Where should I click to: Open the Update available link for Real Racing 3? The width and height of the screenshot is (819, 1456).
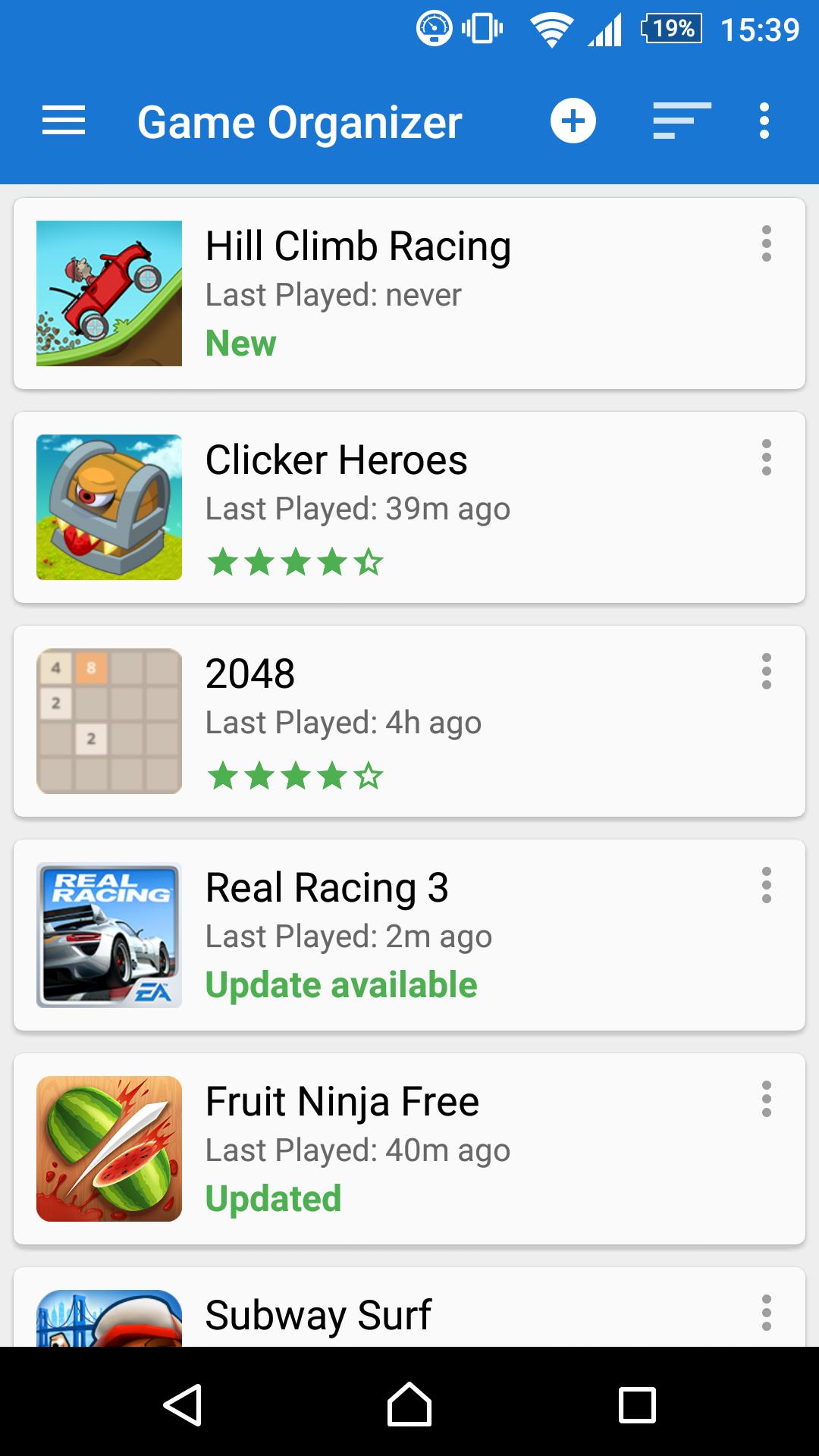click(x=341, y=984)
